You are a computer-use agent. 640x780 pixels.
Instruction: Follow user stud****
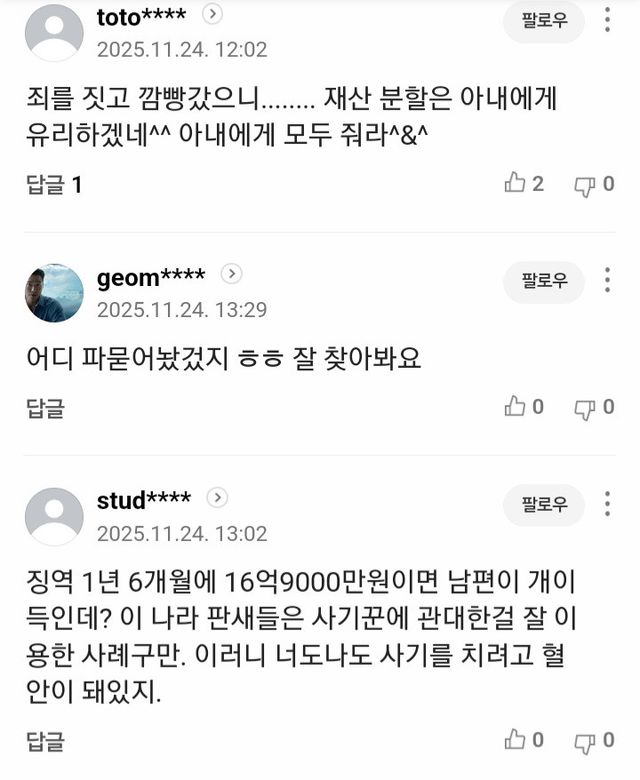point(544,504)
